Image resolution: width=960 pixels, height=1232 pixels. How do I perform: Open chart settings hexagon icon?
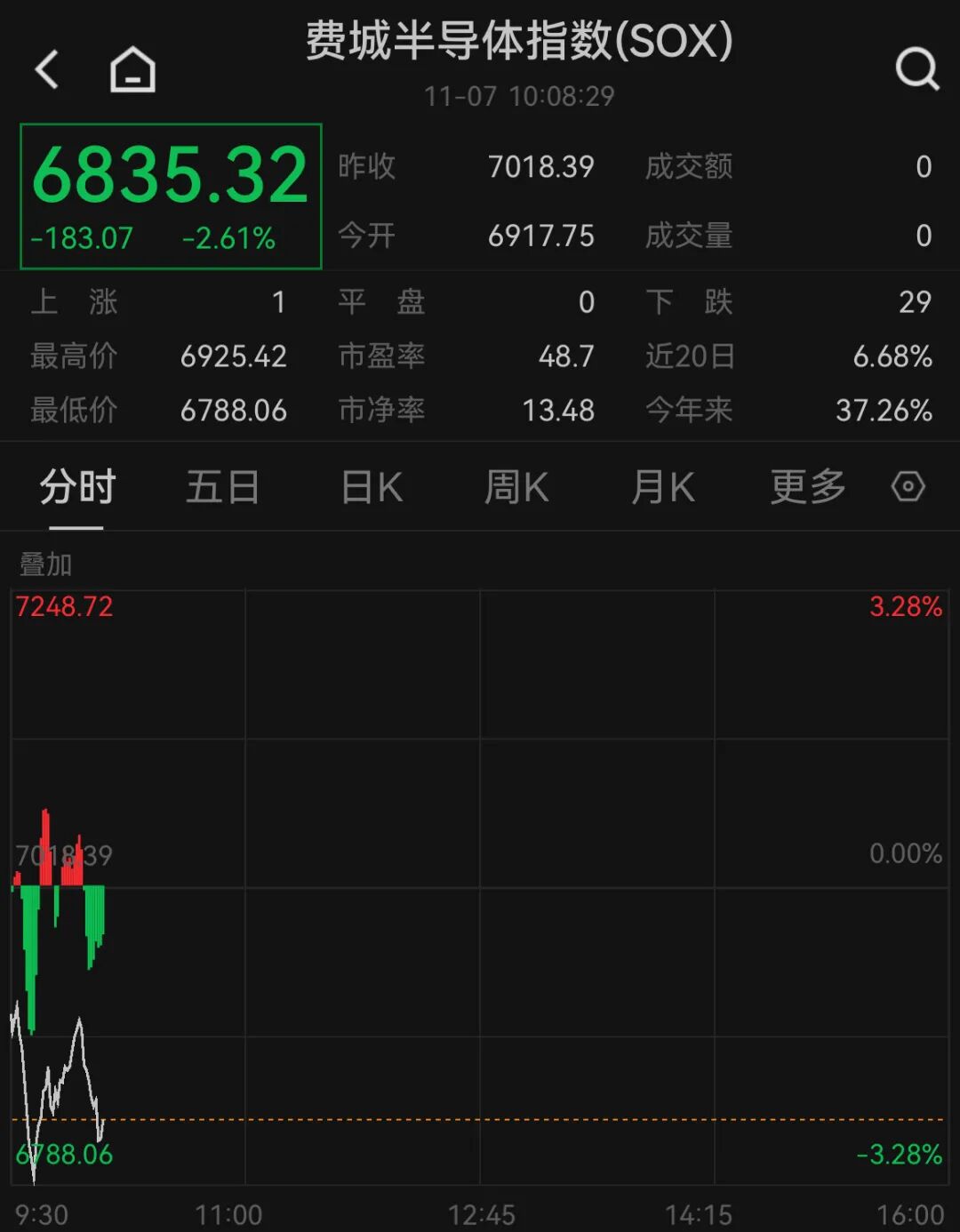(x=908, y=487)
